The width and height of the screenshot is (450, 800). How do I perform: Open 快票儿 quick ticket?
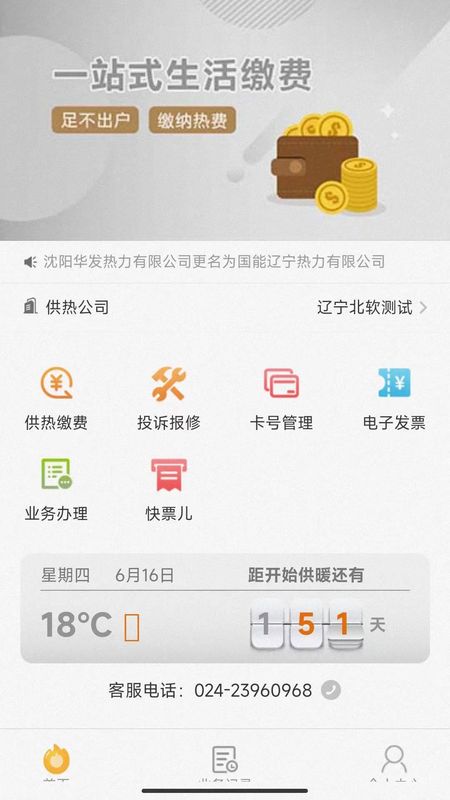coord(168,489)
